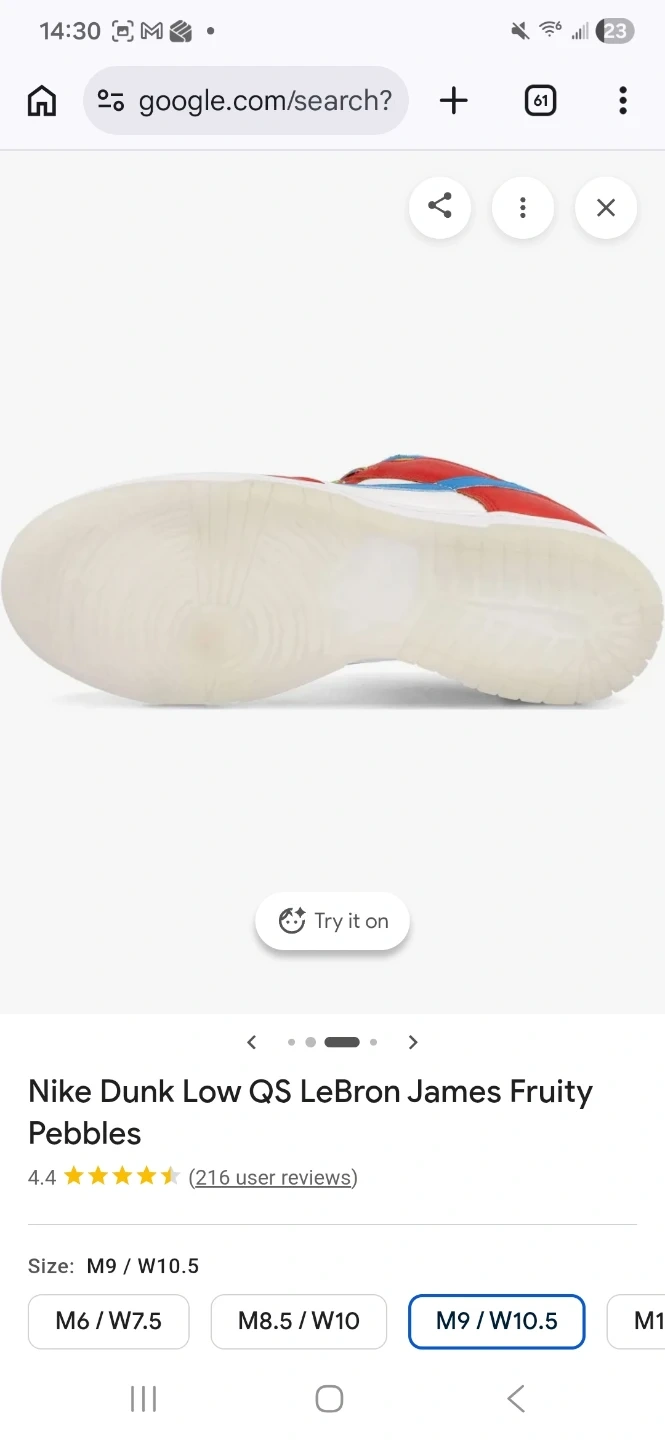Close the product detail panel
The width and height of the screenshot is (665, 1440).
[x=605, y=207]
